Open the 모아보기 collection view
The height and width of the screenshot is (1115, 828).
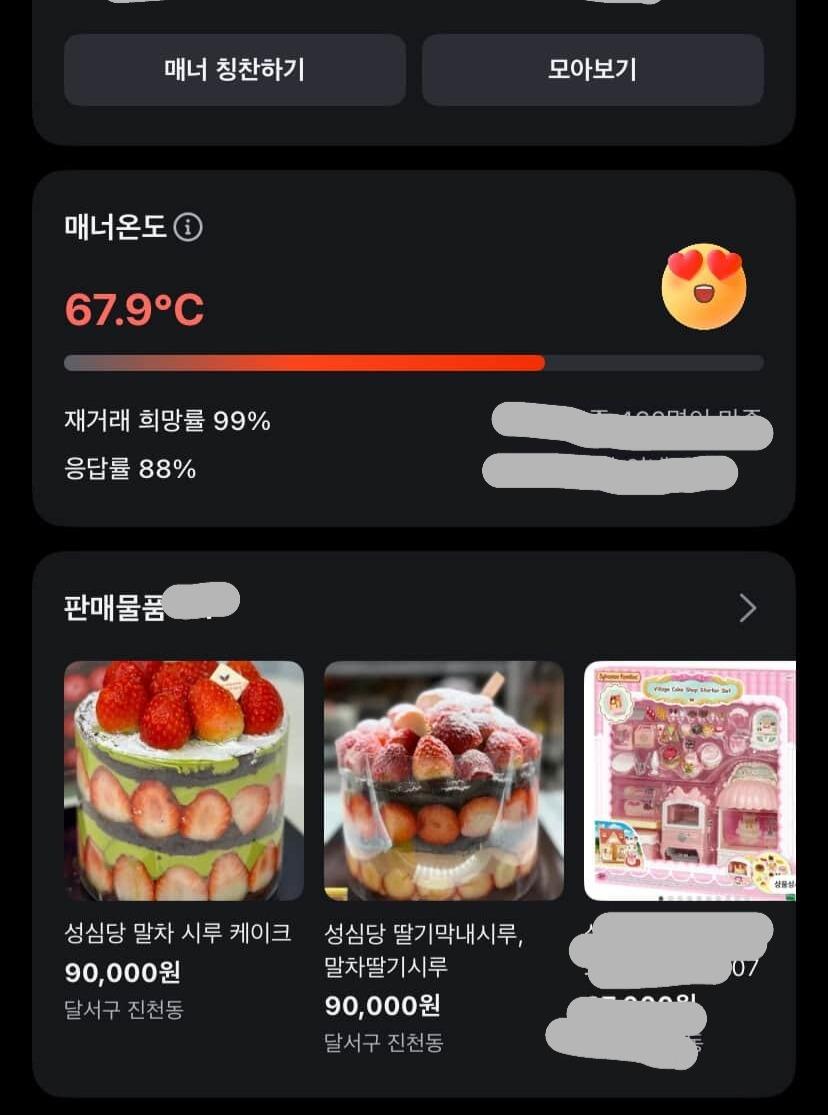[592, 69]
